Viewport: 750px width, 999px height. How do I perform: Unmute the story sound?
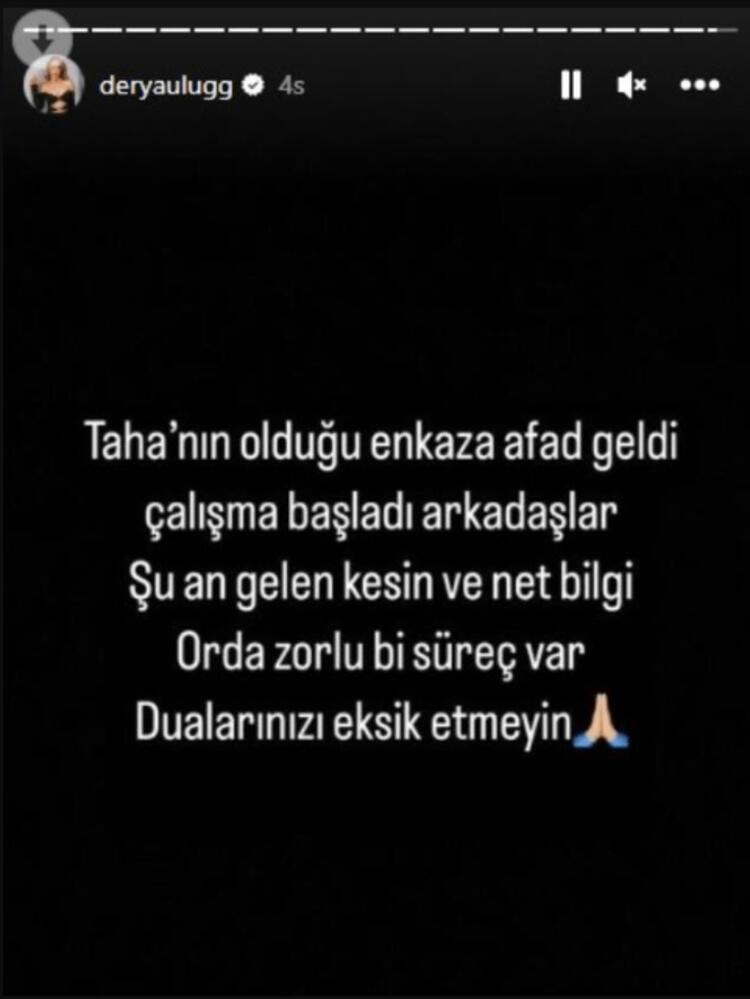[x=631, y=86]
